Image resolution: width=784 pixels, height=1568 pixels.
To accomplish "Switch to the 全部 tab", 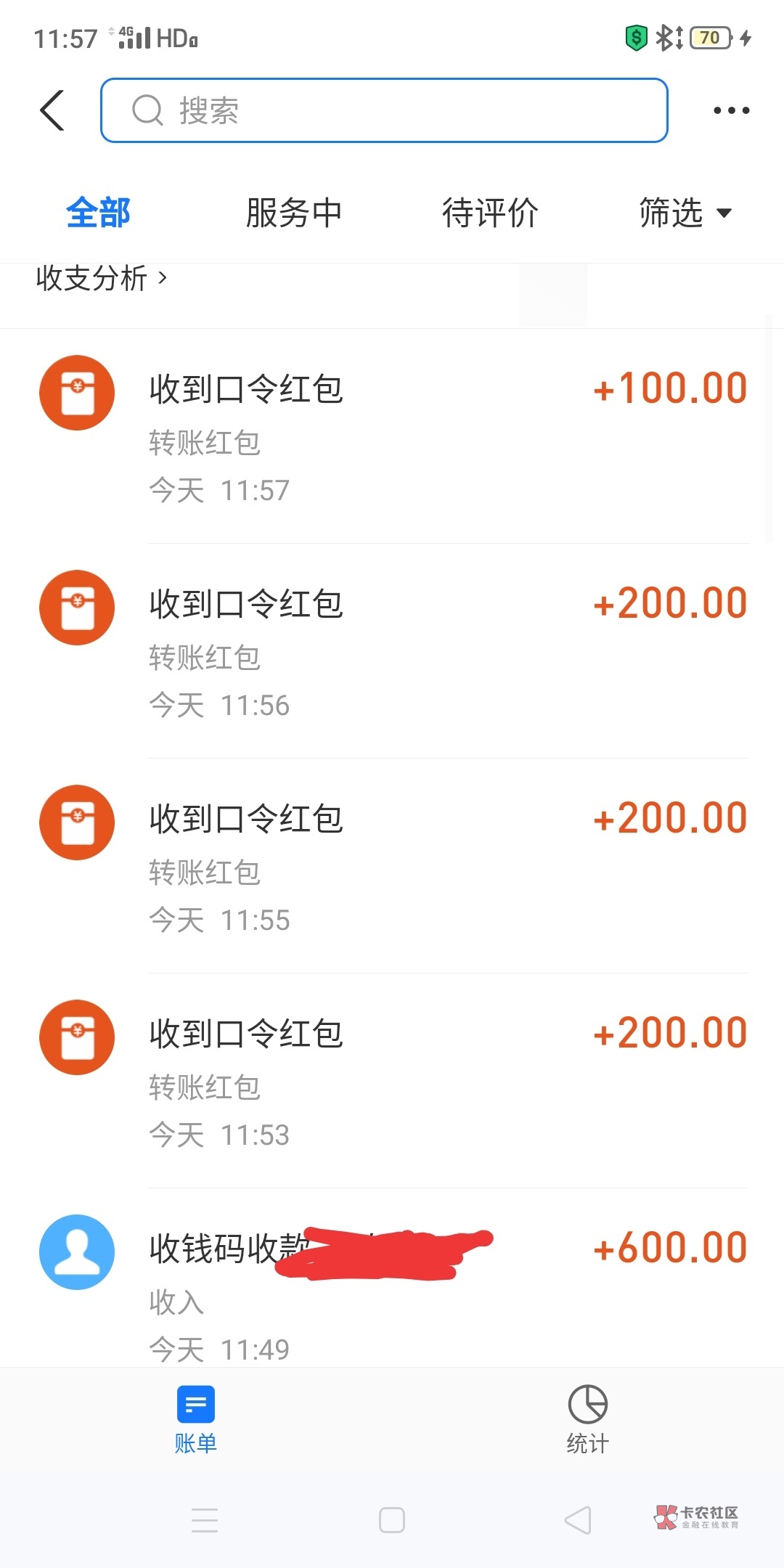I will point(98,213).
